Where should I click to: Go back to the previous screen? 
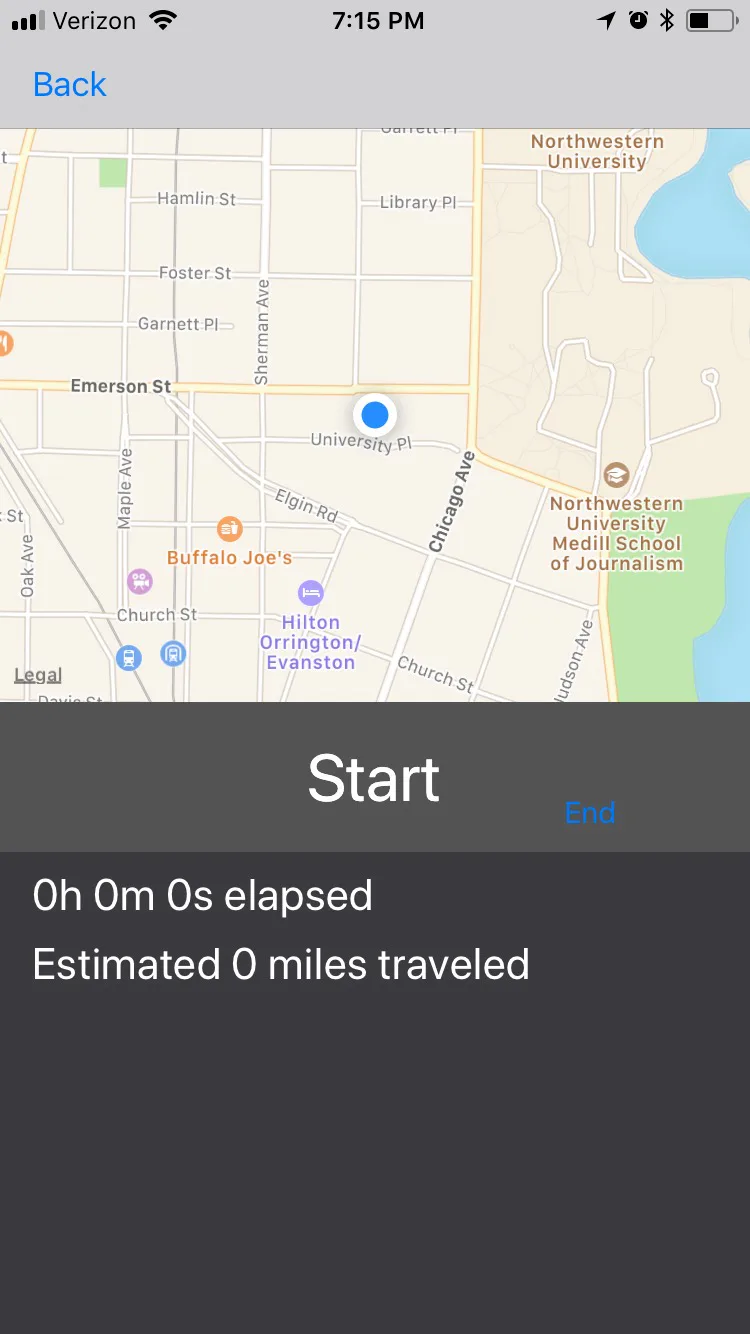point(69,85)
